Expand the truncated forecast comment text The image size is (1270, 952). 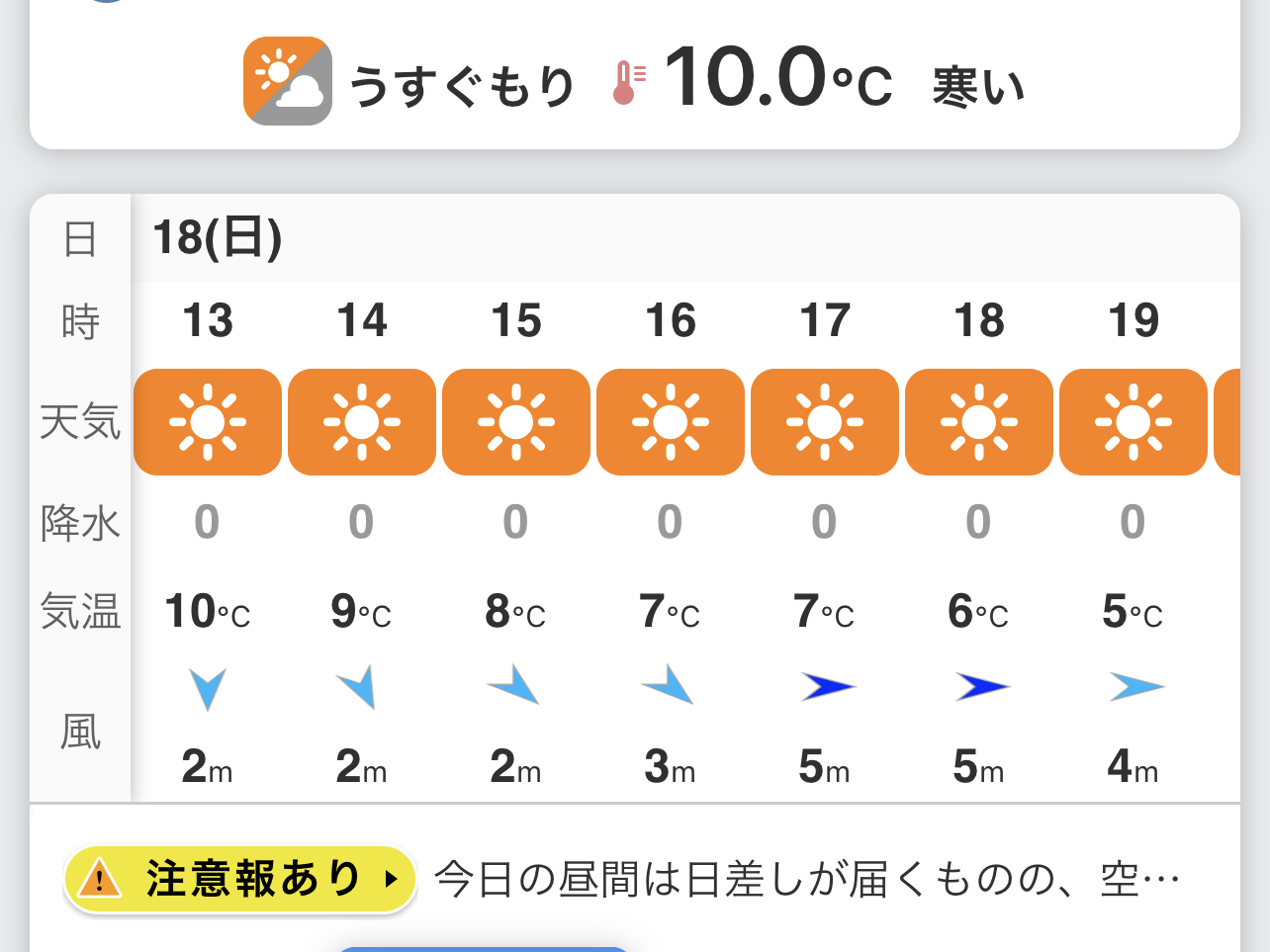click(x=806, y=879)
